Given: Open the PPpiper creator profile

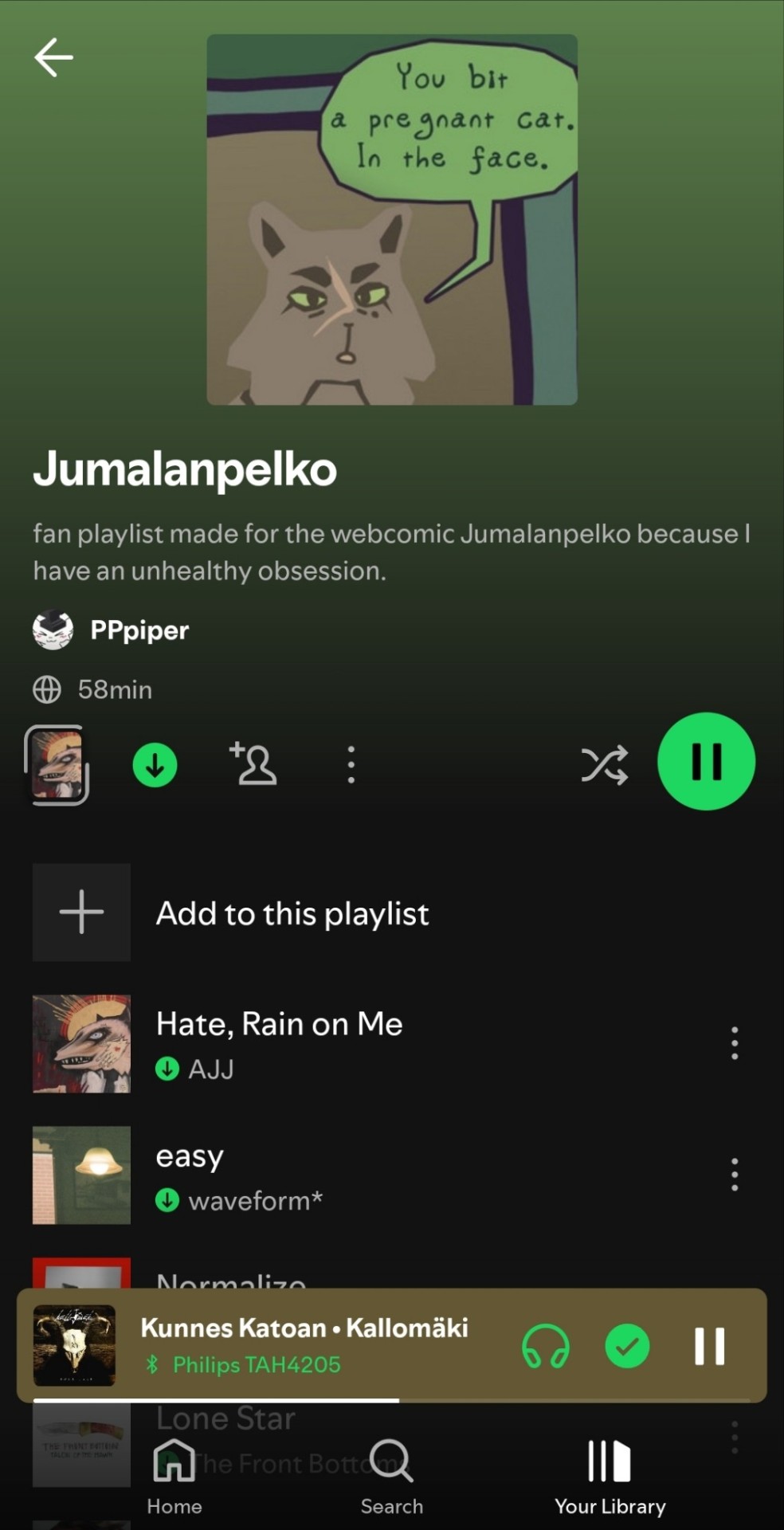Looking at the screenshot, I should 139,630.
